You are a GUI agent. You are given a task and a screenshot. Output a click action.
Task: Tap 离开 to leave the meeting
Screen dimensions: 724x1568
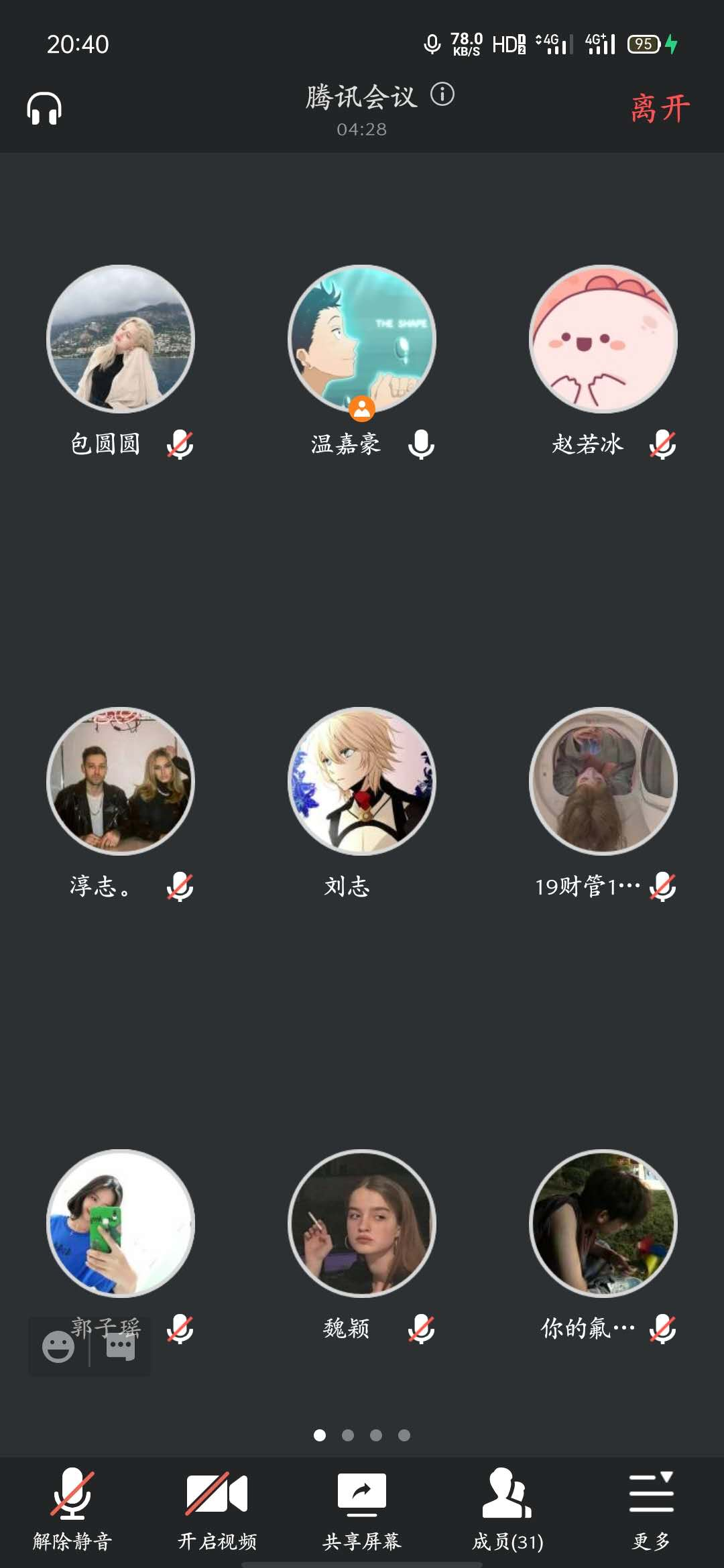(x=660, y=109)
